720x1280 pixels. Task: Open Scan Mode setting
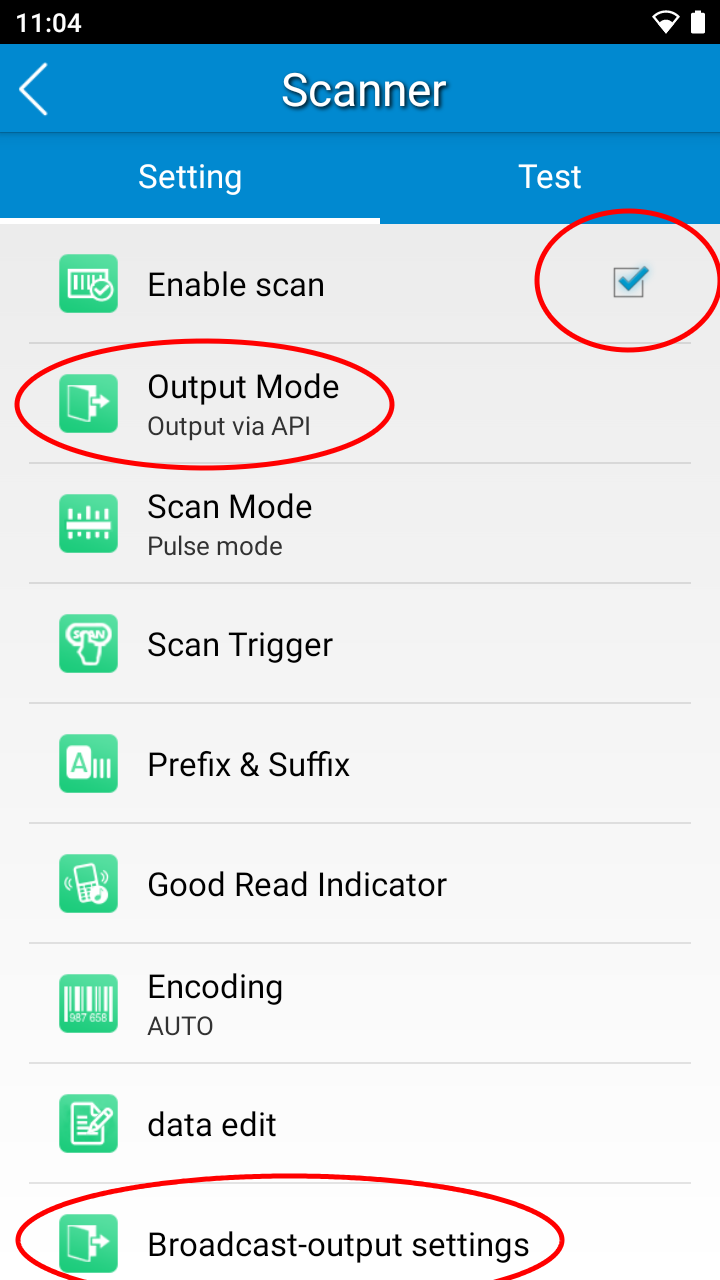tap(230, 524)
